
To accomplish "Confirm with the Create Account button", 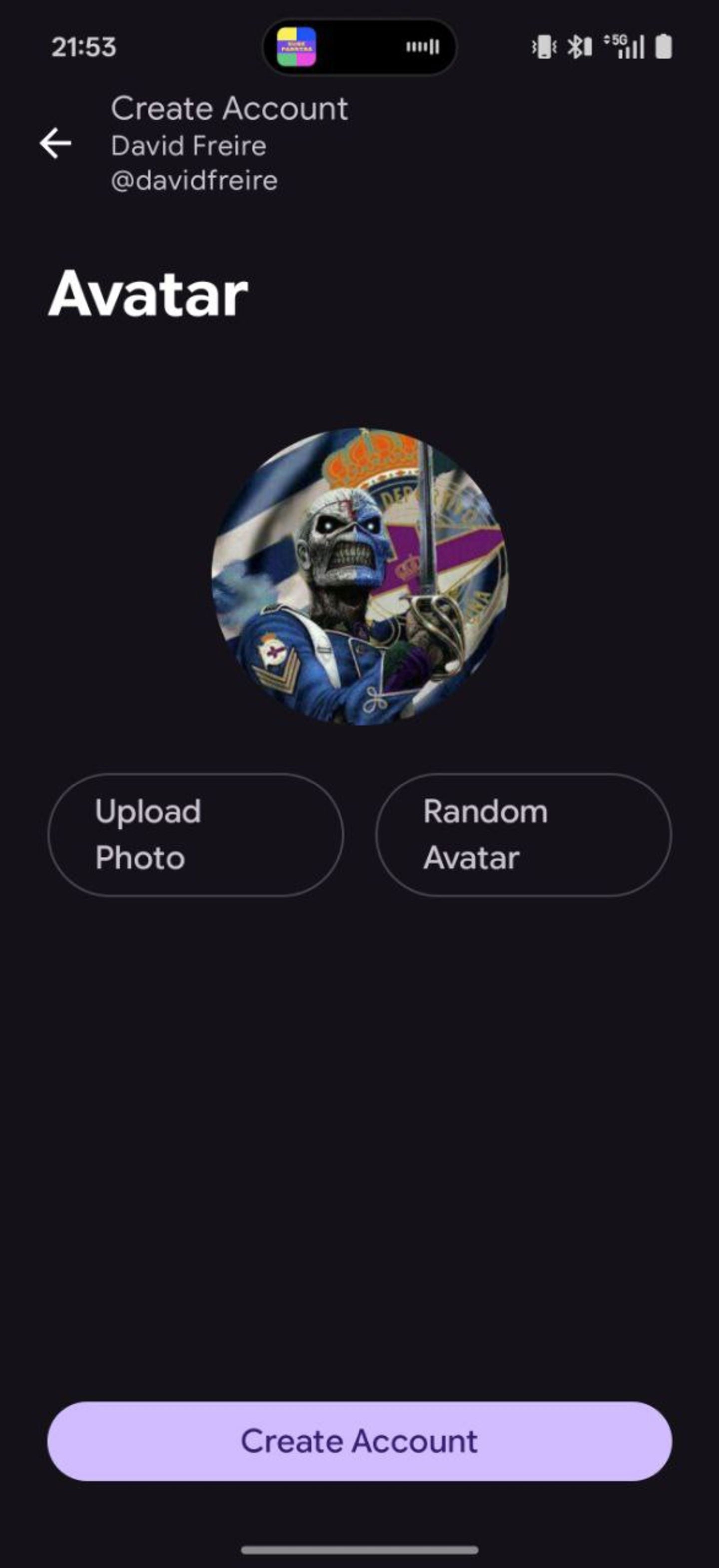I will [x=359, y=1441].
